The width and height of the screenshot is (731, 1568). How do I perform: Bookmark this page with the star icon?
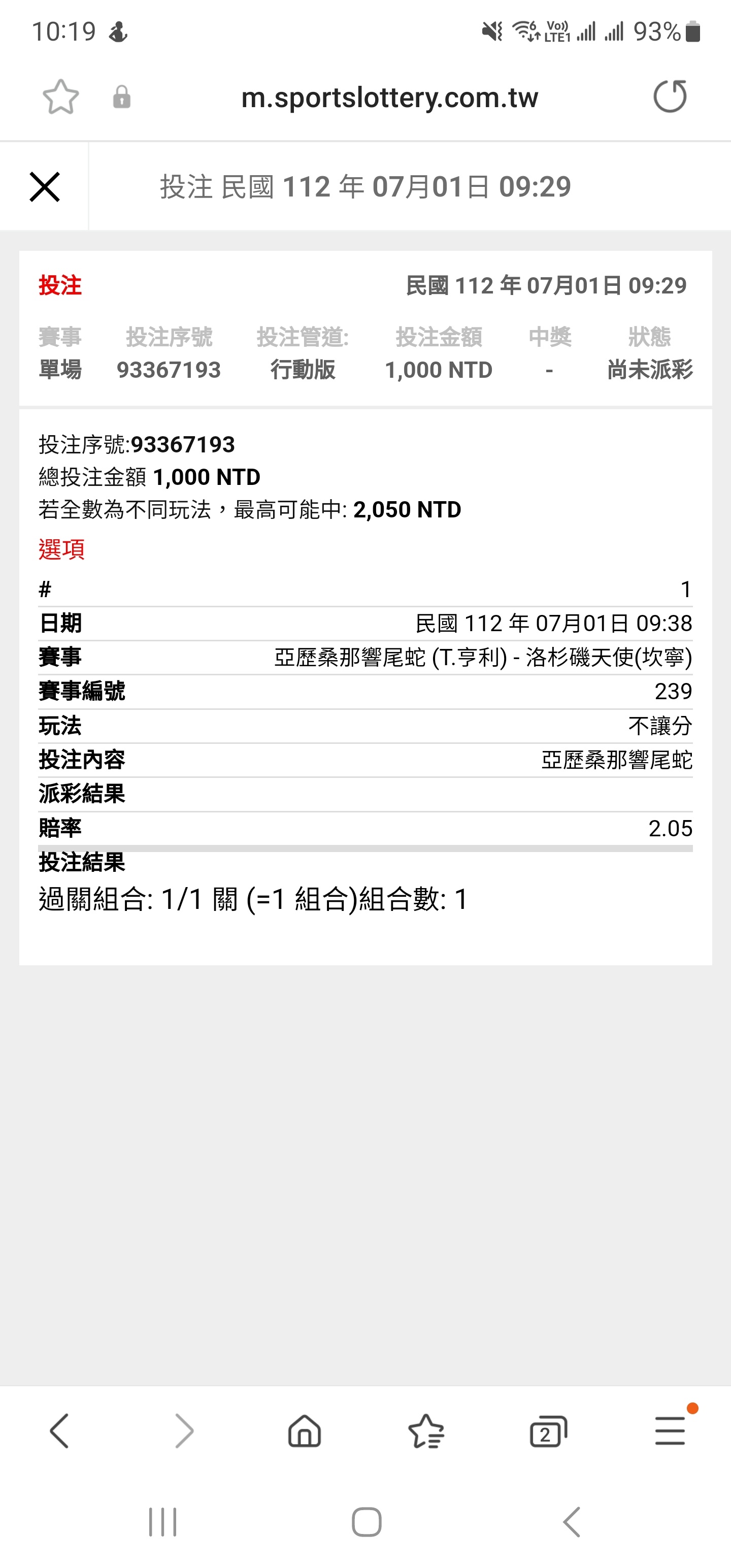click(x=61, y=97)
